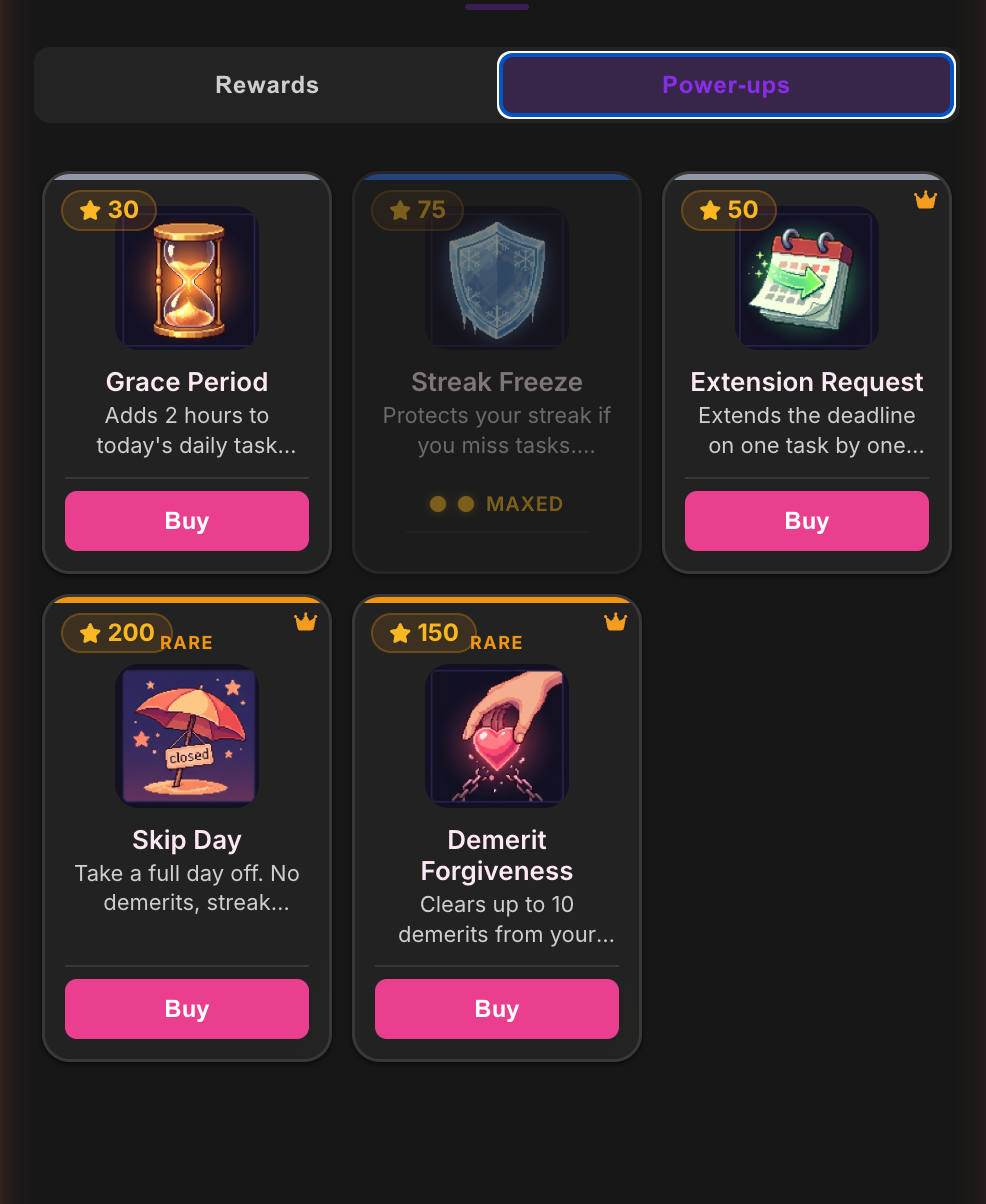
Task: Click the crown icon on the Extension Request card
Action: [x=925, y=199]
